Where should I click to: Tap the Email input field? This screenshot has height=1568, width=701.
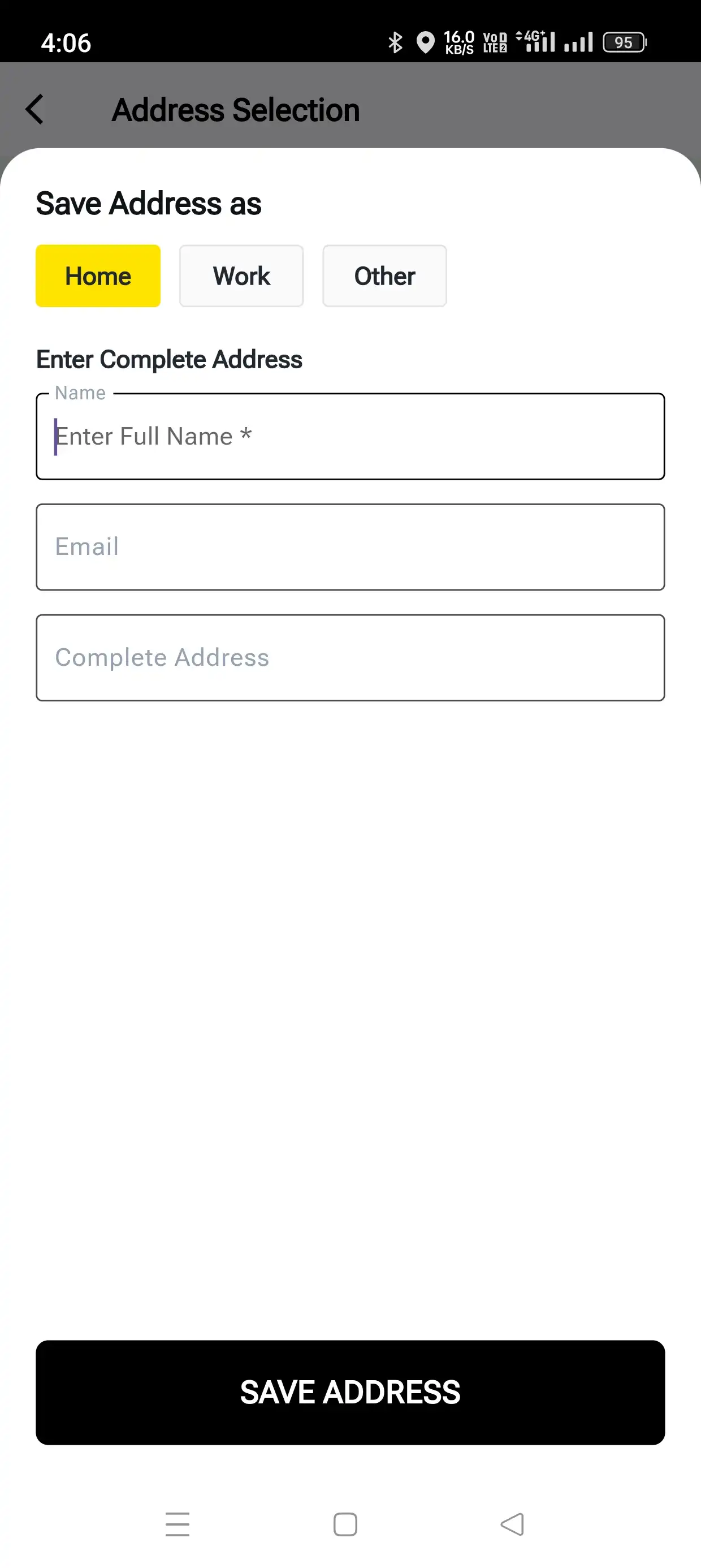pyautogui.click(x=350, y=546)
